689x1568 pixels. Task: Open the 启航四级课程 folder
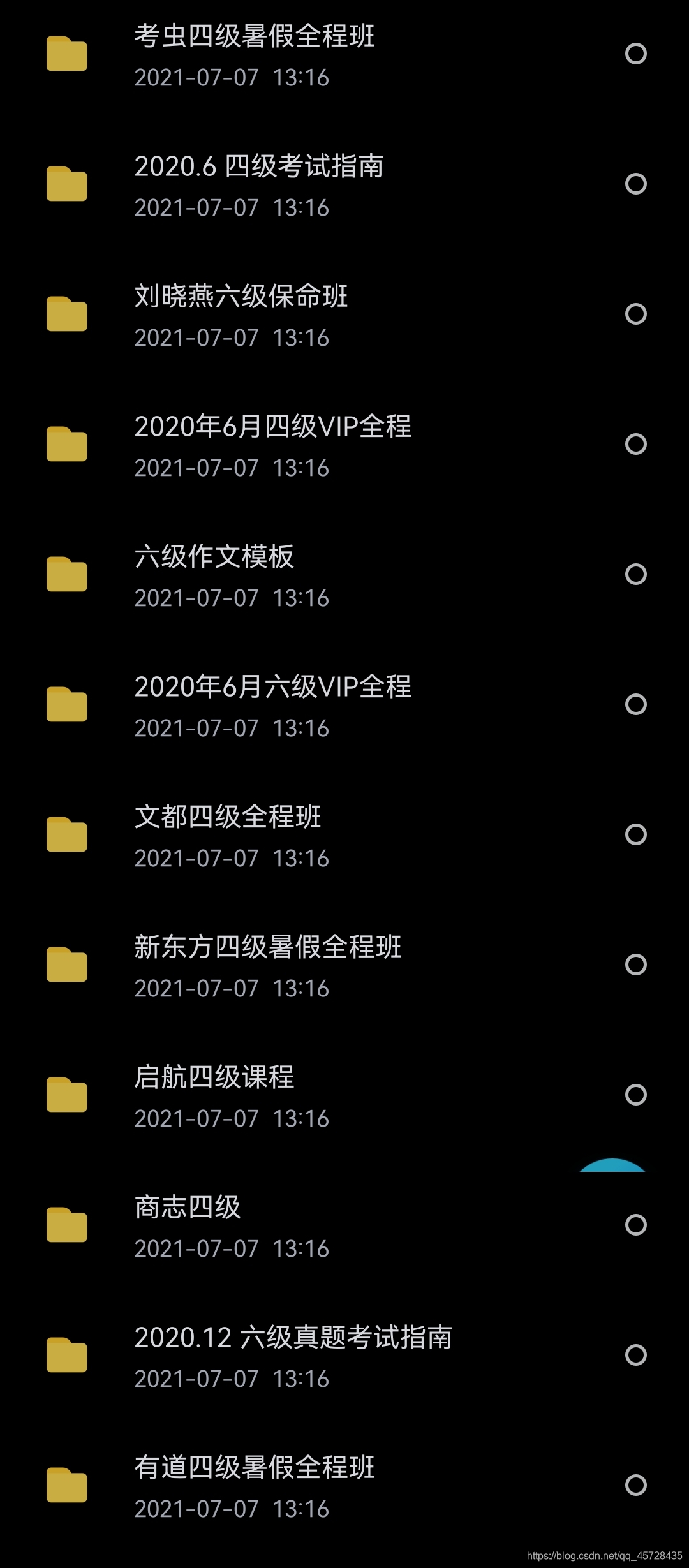click(x=214, y=1078)
